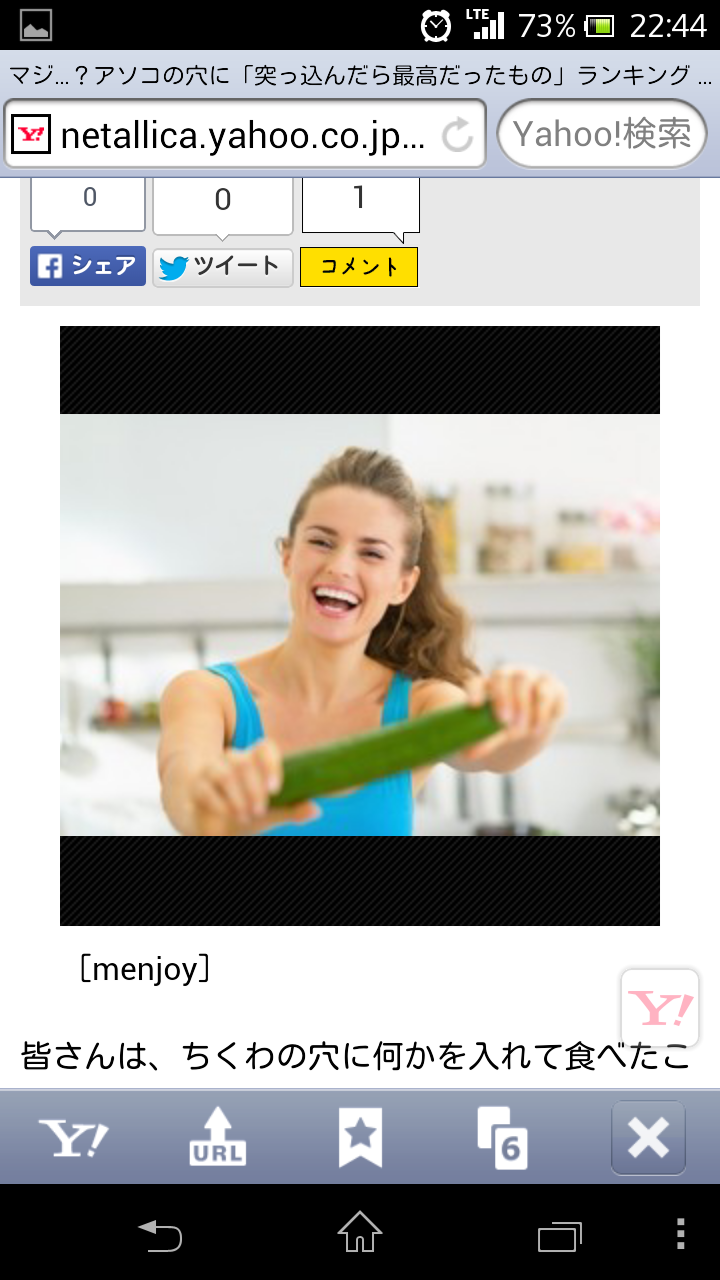Tweet this article
The height and width of the screenshot is (1280, 720).
[x=222, y=267]
